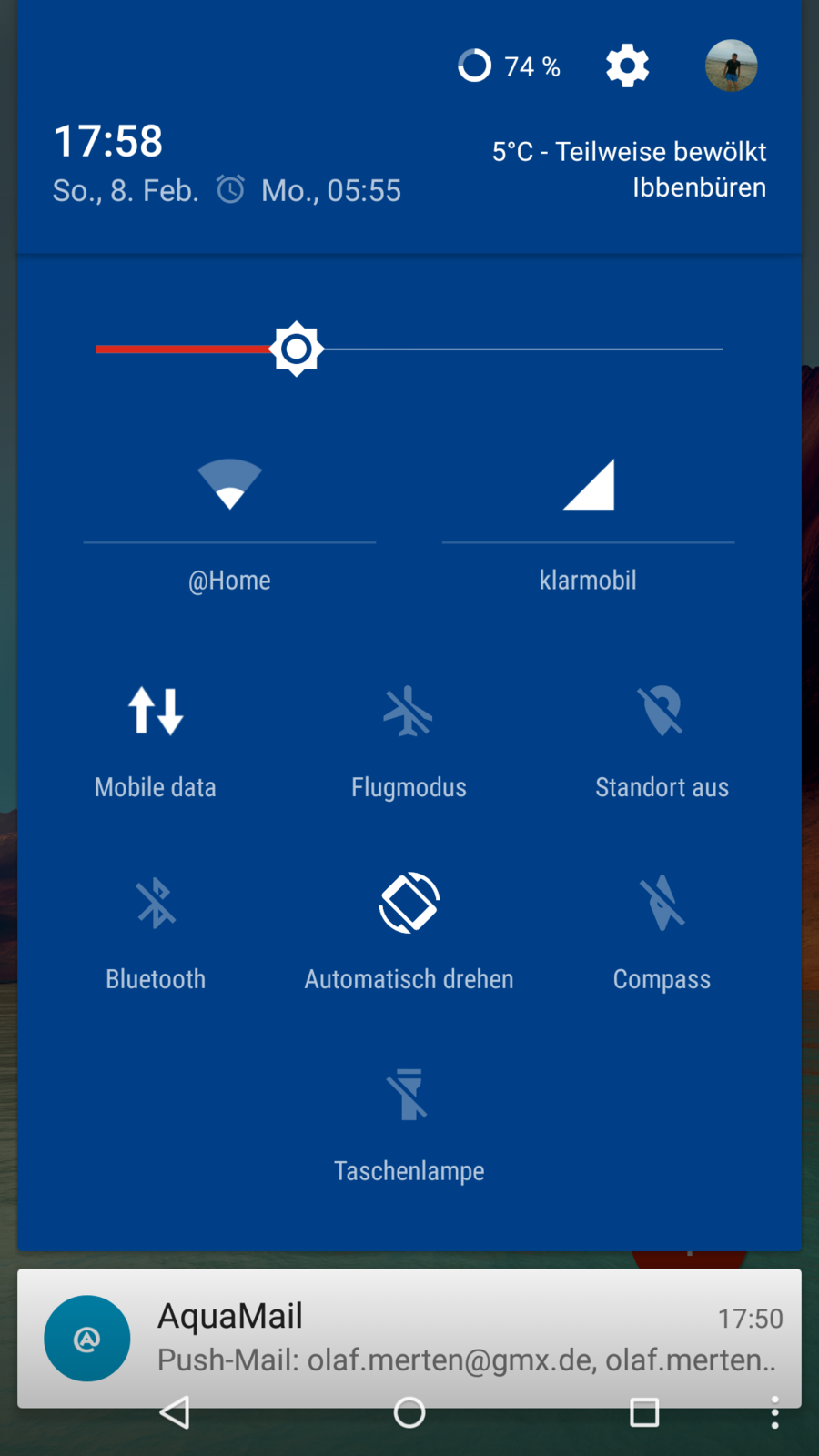Turn on Bluetooth
Viewport: 819px width, 1456px height.
click(x=156, y=904)
